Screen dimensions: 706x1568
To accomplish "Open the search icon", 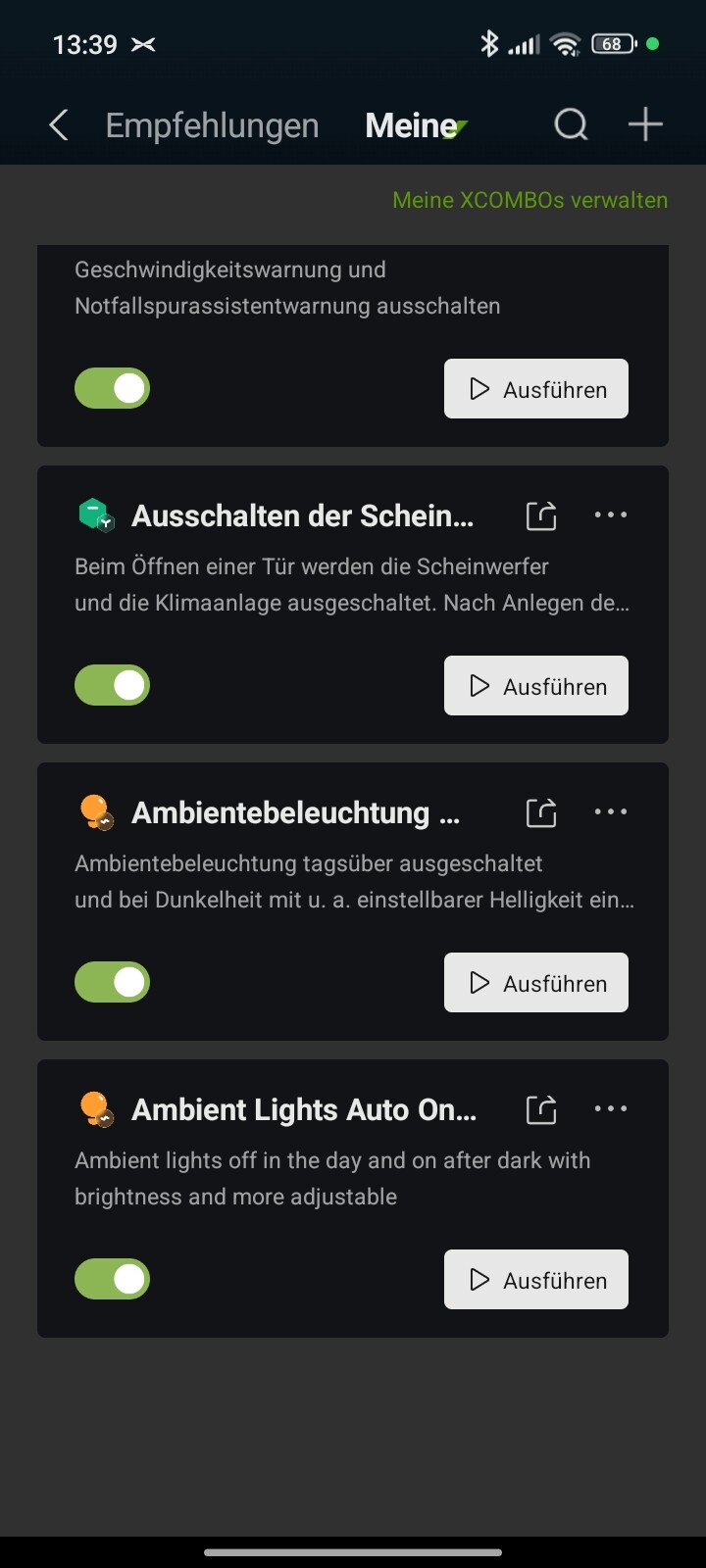I will click(571, 125).
